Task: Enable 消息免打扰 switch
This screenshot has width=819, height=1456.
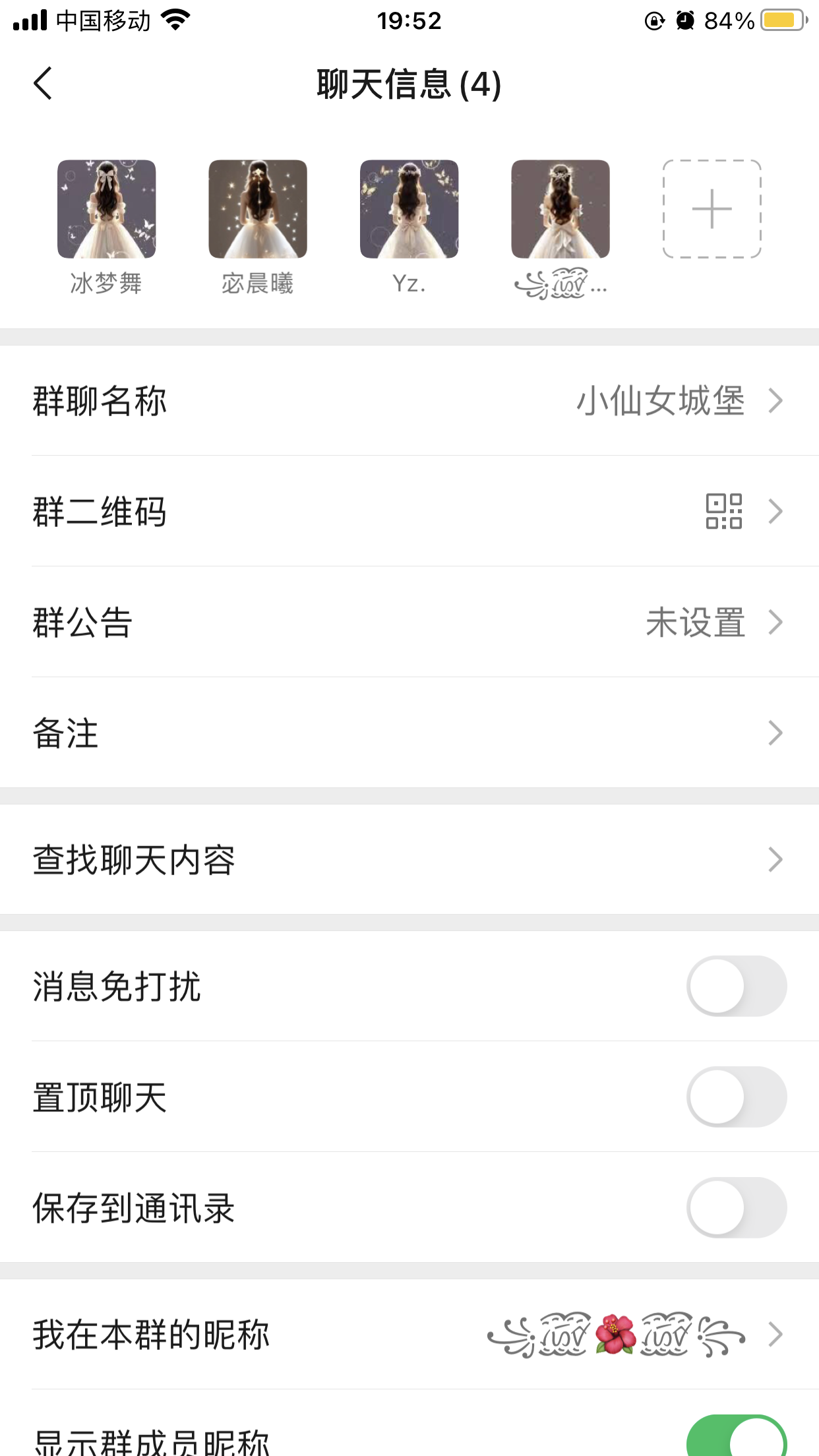Action: tap(736, 986)
